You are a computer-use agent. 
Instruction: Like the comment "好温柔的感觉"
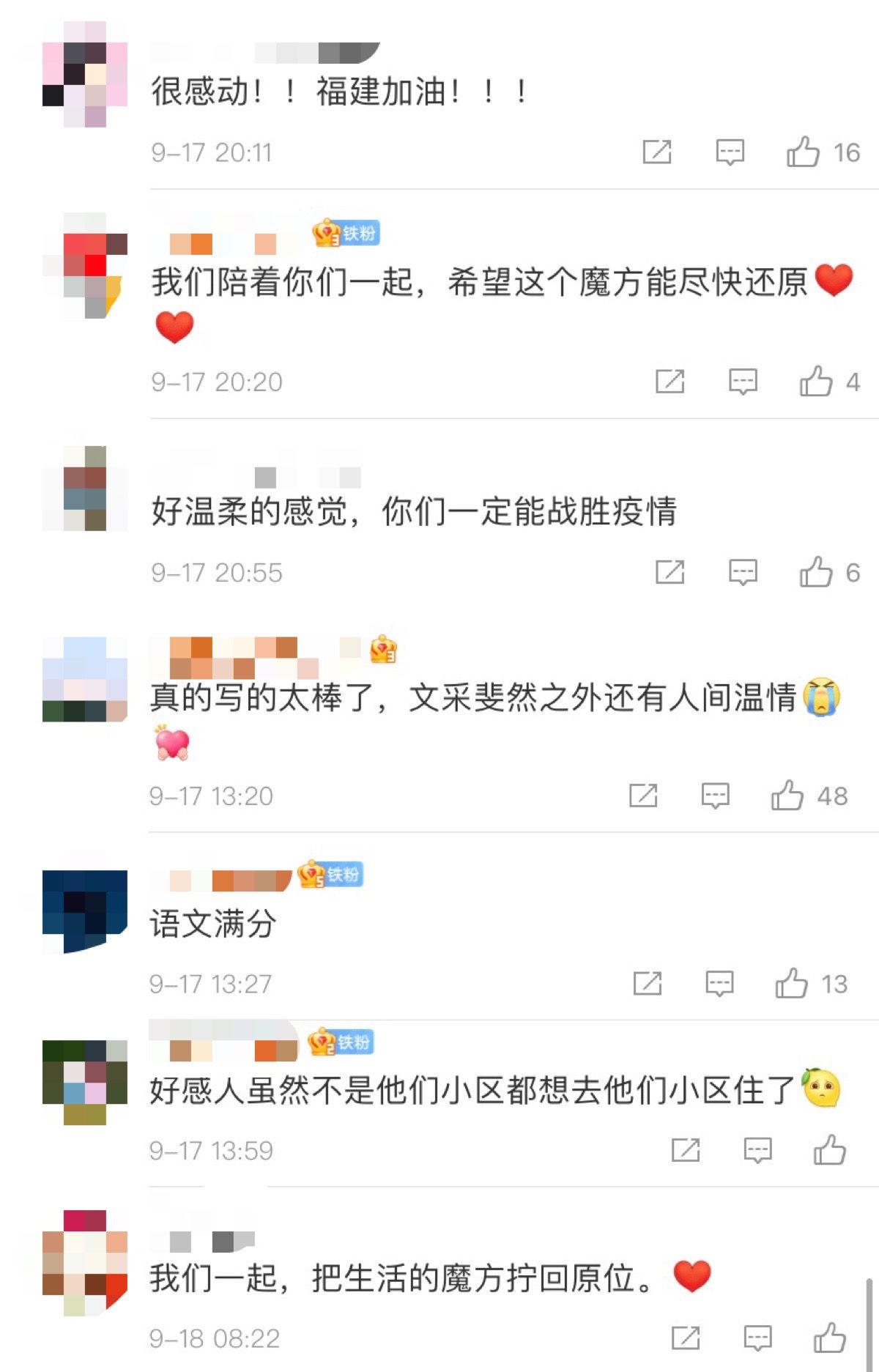coord(816,572)
